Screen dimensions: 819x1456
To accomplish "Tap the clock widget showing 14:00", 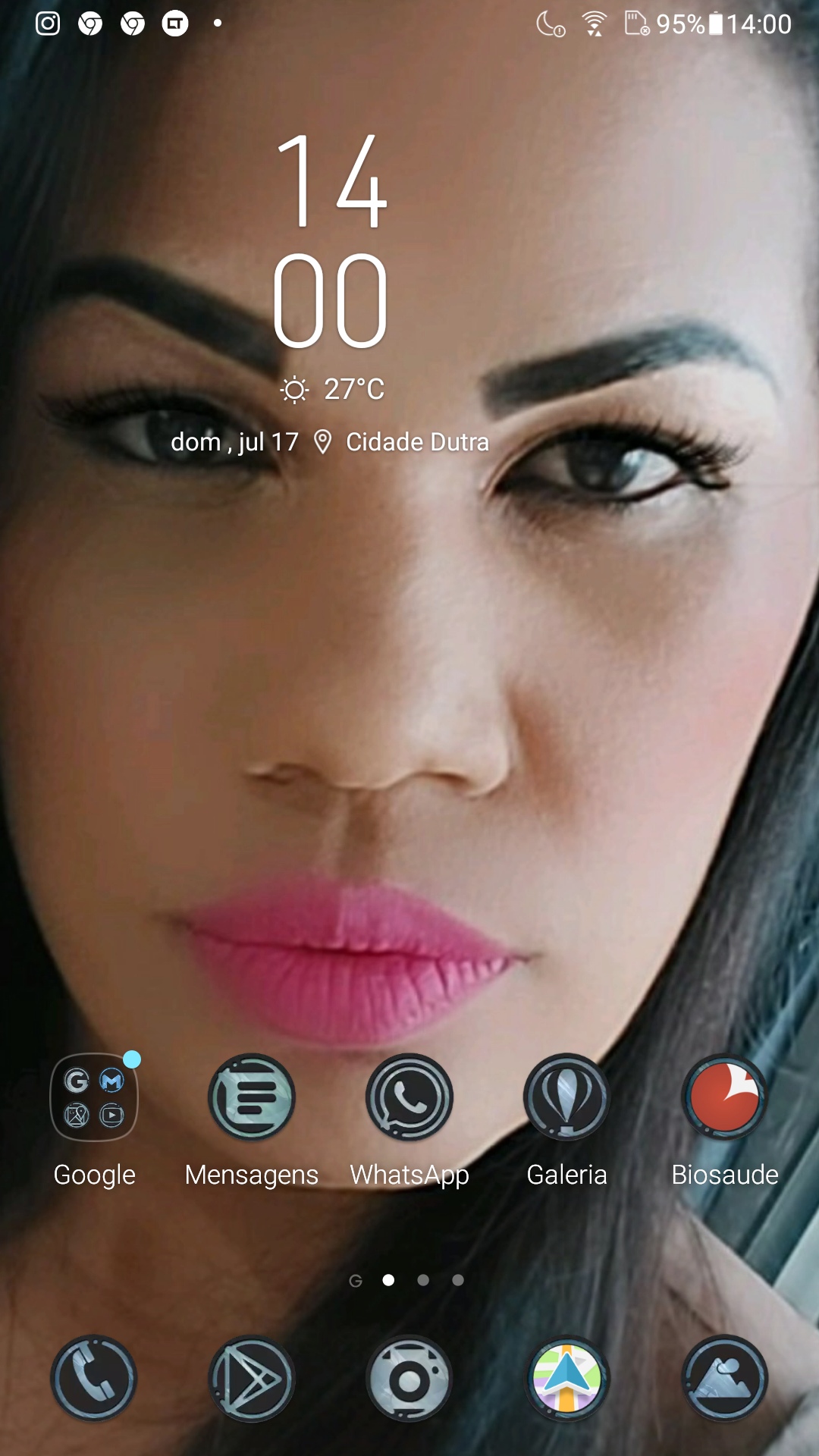I will coord(331,241).
